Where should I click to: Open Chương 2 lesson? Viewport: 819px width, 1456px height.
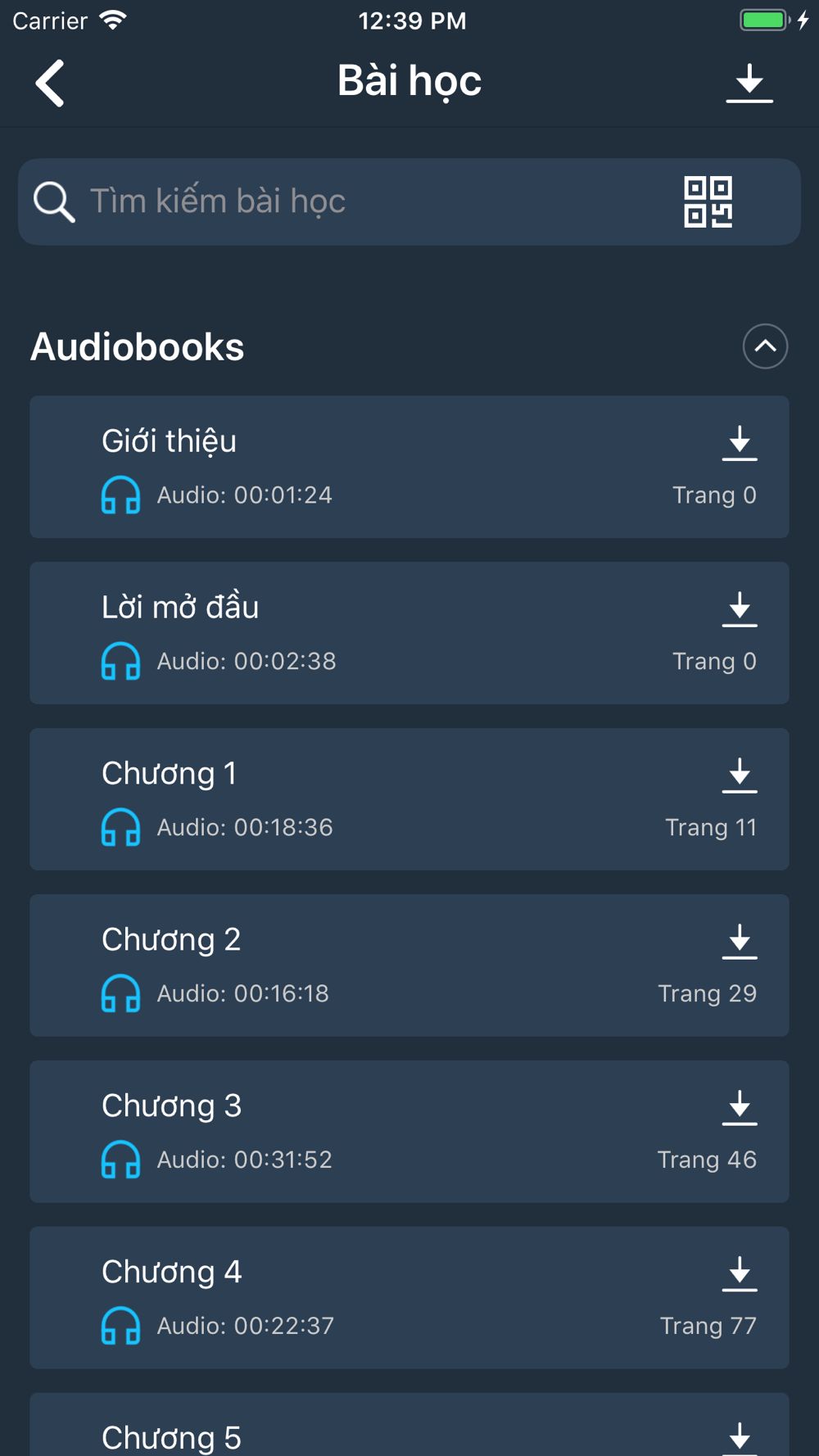click(x=409, y=965)
